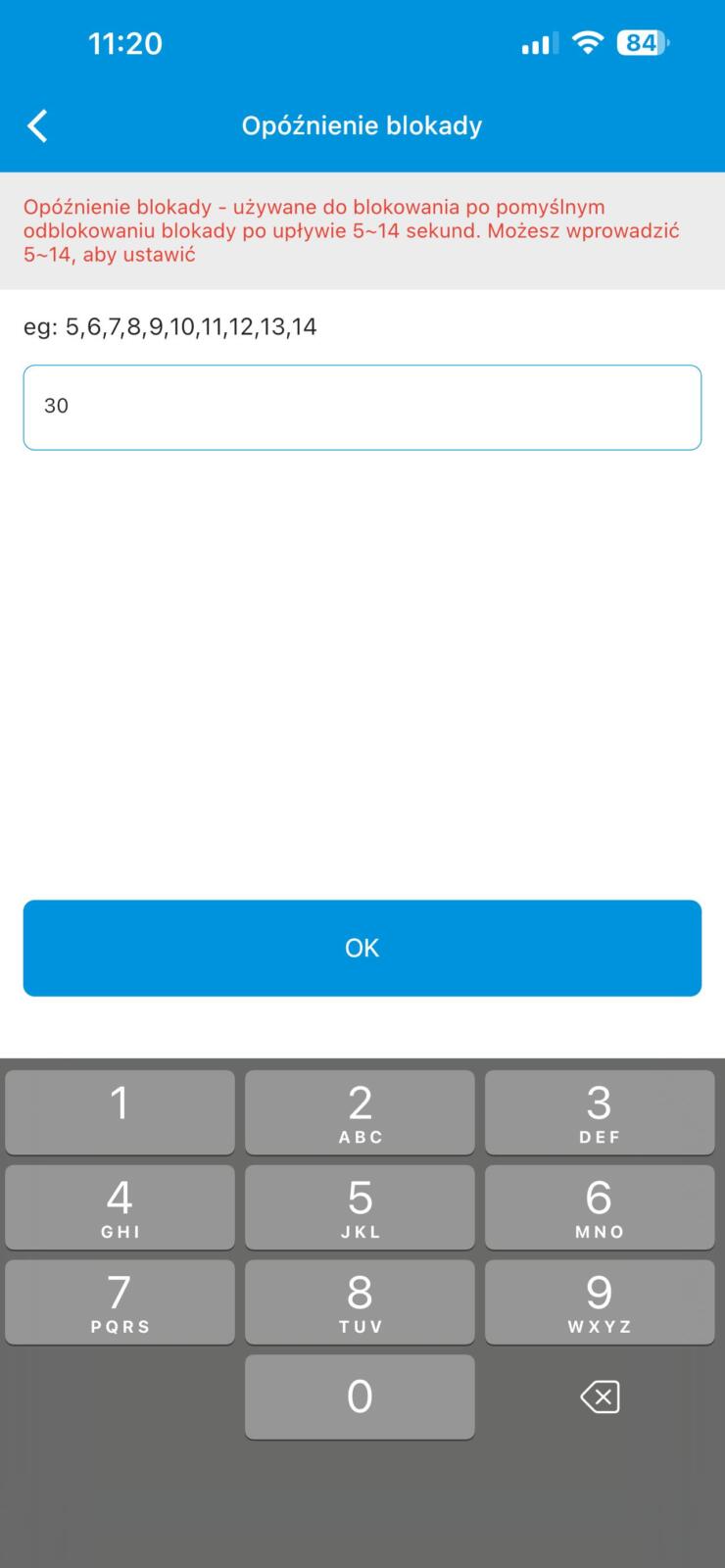Focus the delay value input field
This screenshot has width=725, height=1568.
362,408
